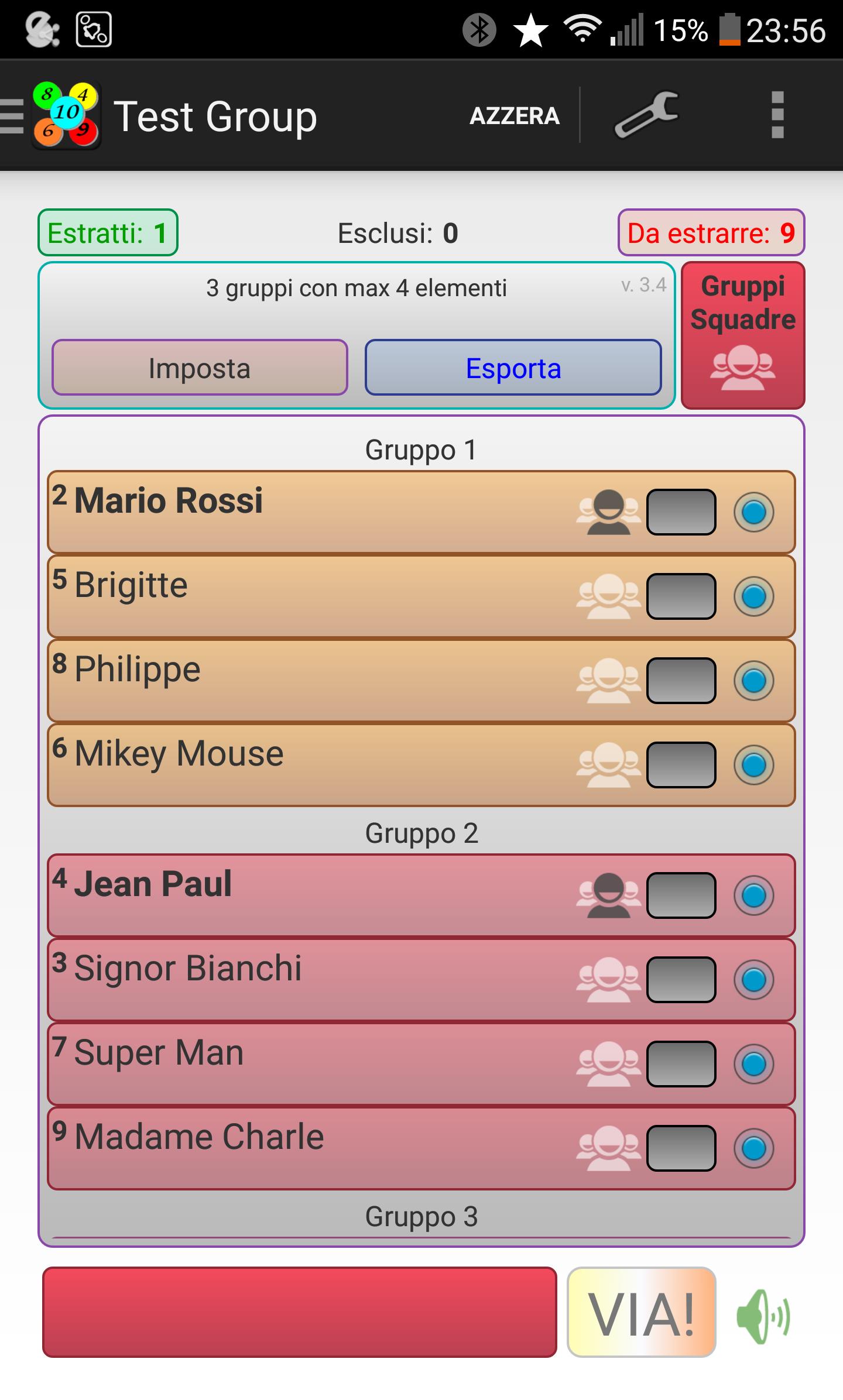Tap the Gruppi Squadre button
843x1400 pixels.
(x=742, y=335)
